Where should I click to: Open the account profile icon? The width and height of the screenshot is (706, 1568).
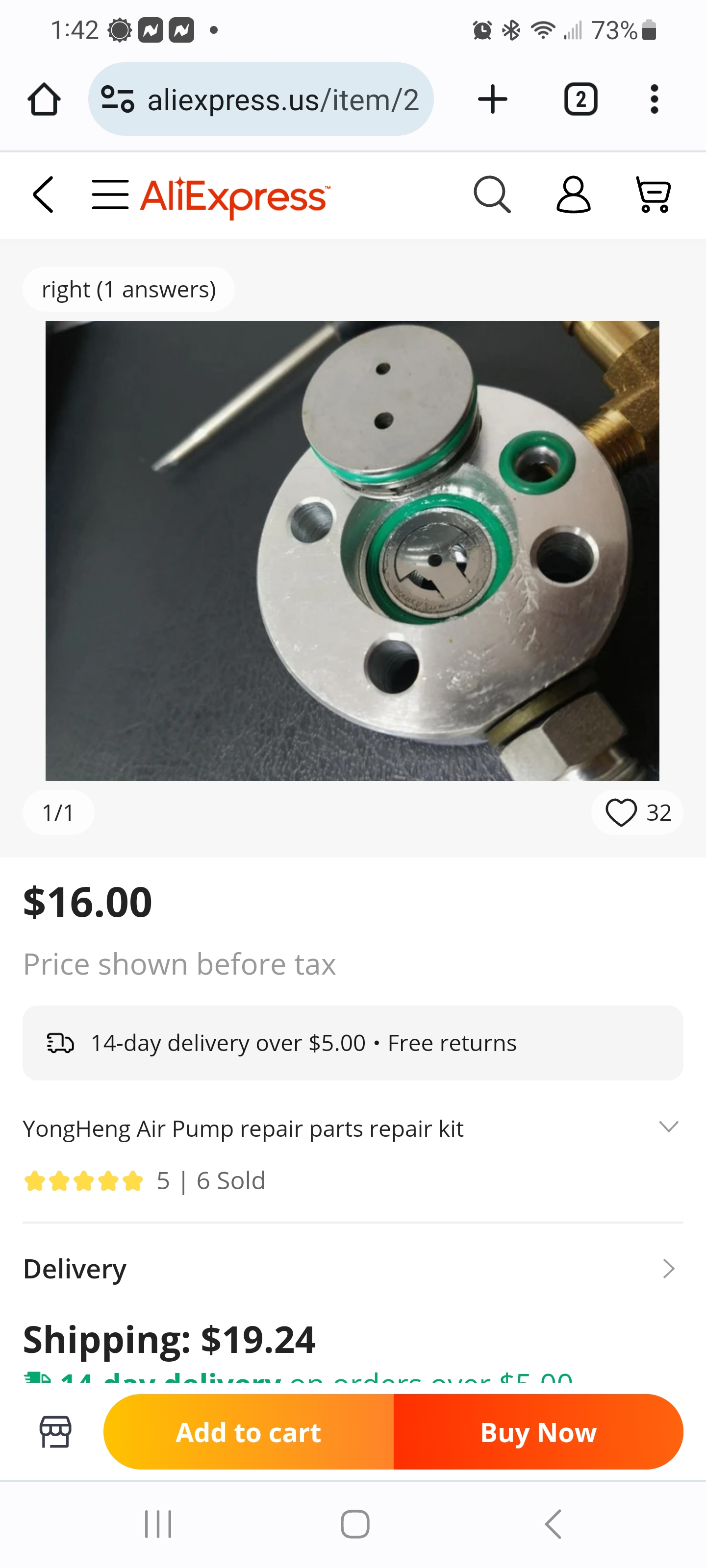(573, 196)
